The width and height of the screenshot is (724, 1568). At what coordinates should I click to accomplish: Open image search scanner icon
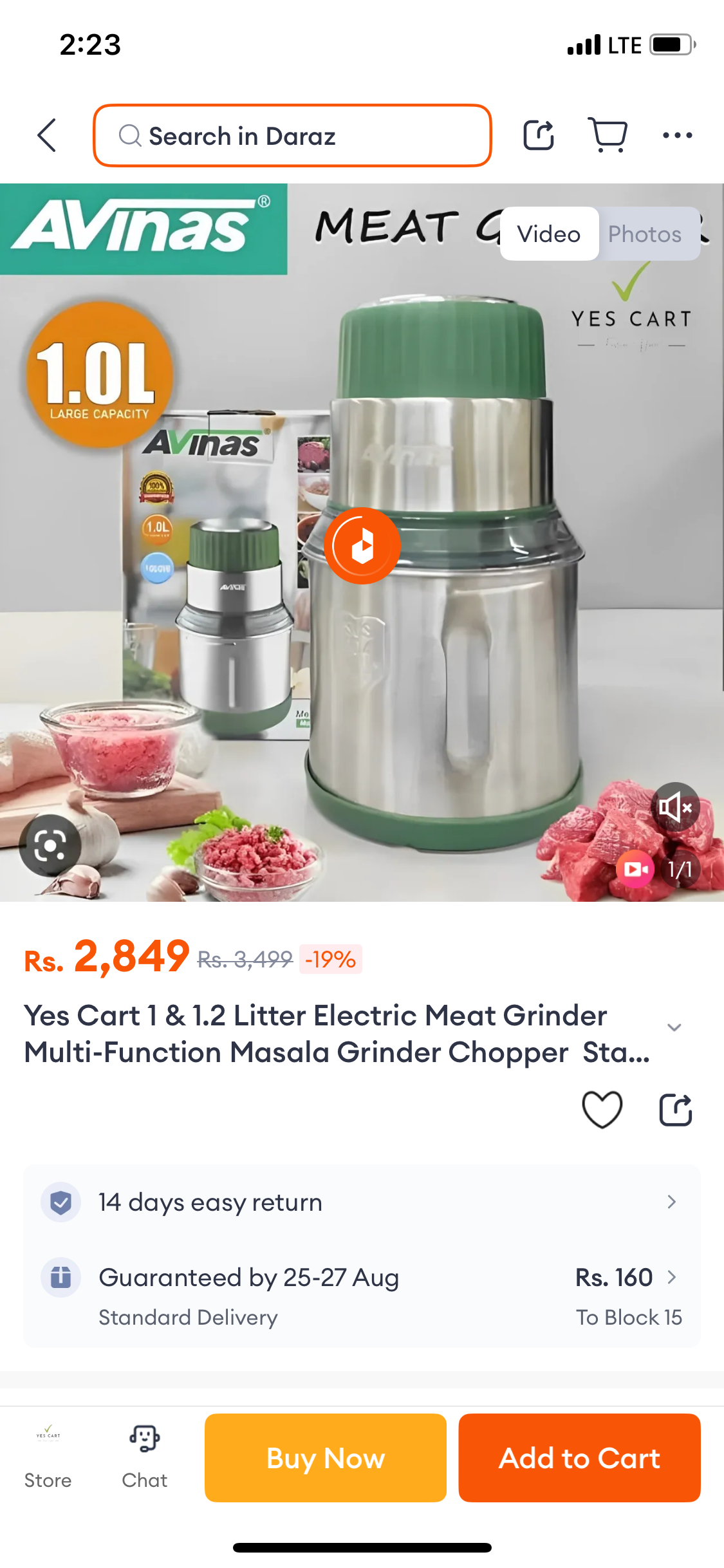[50, 846]
